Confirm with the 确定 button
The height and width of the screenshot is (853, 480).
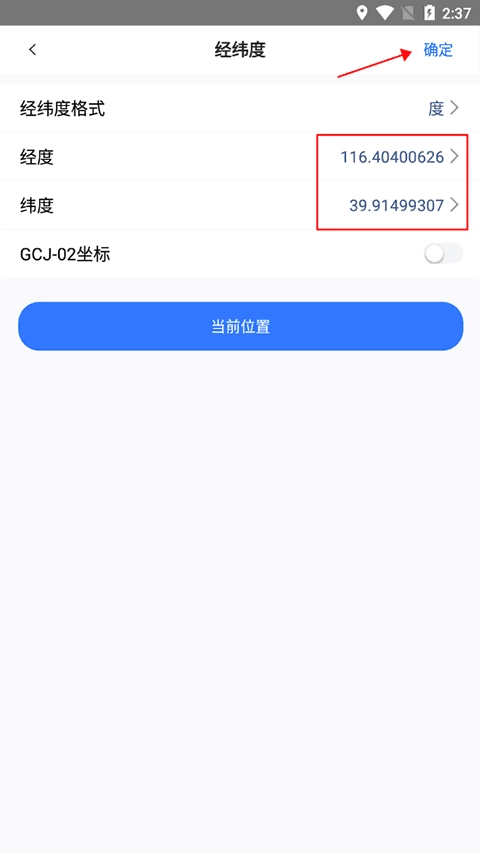tap(438, 50)
